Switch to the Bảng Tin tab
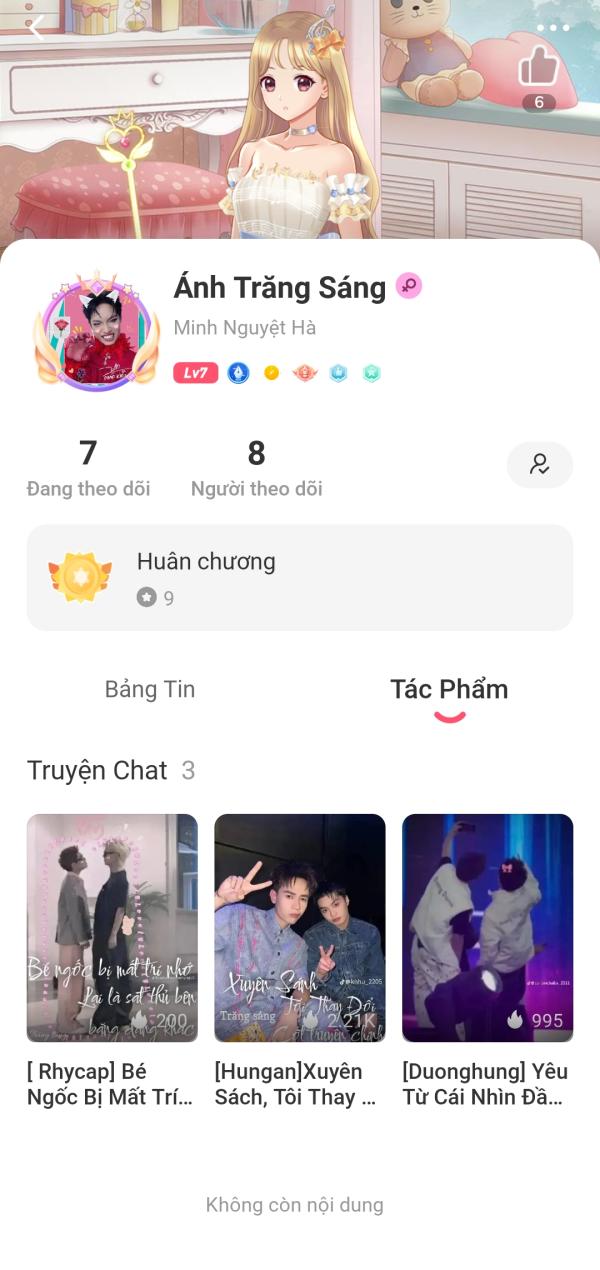 coord(150,689)
